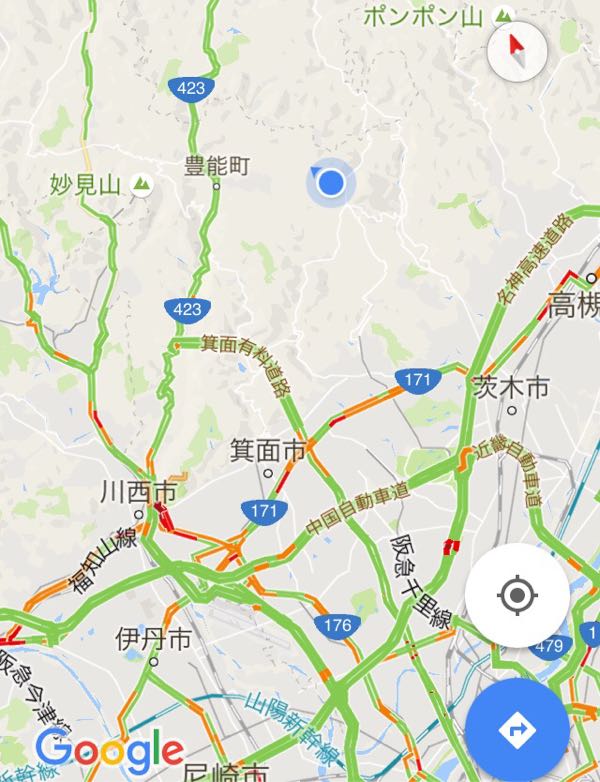
Task: Tap the compass to reset map north
Action: click(x=517, y=52)
